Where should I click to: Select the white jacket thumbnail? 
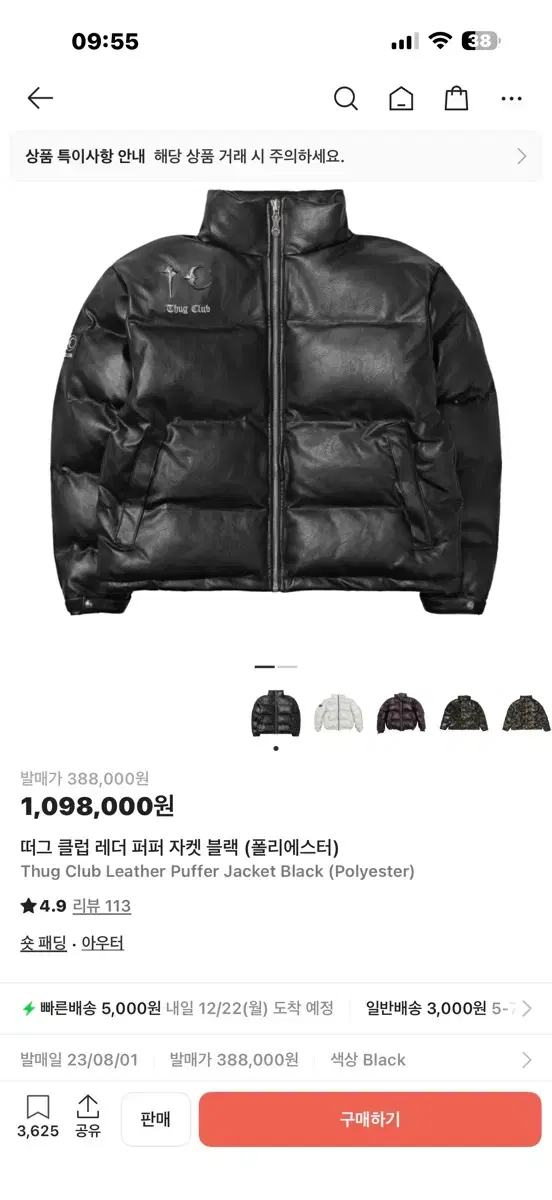[339, 713]
